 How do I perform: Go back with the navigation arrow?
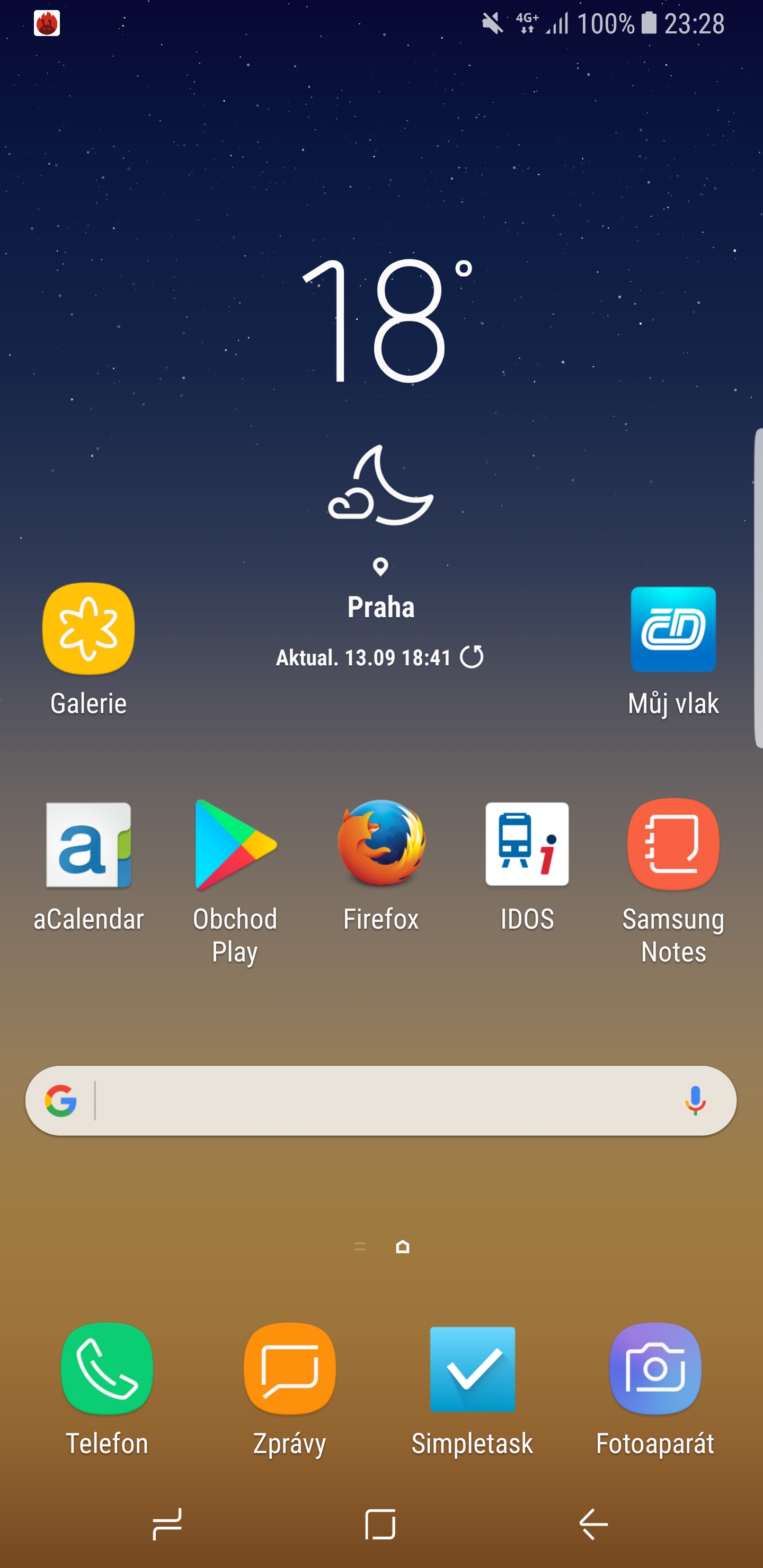tap(594, 1524)
